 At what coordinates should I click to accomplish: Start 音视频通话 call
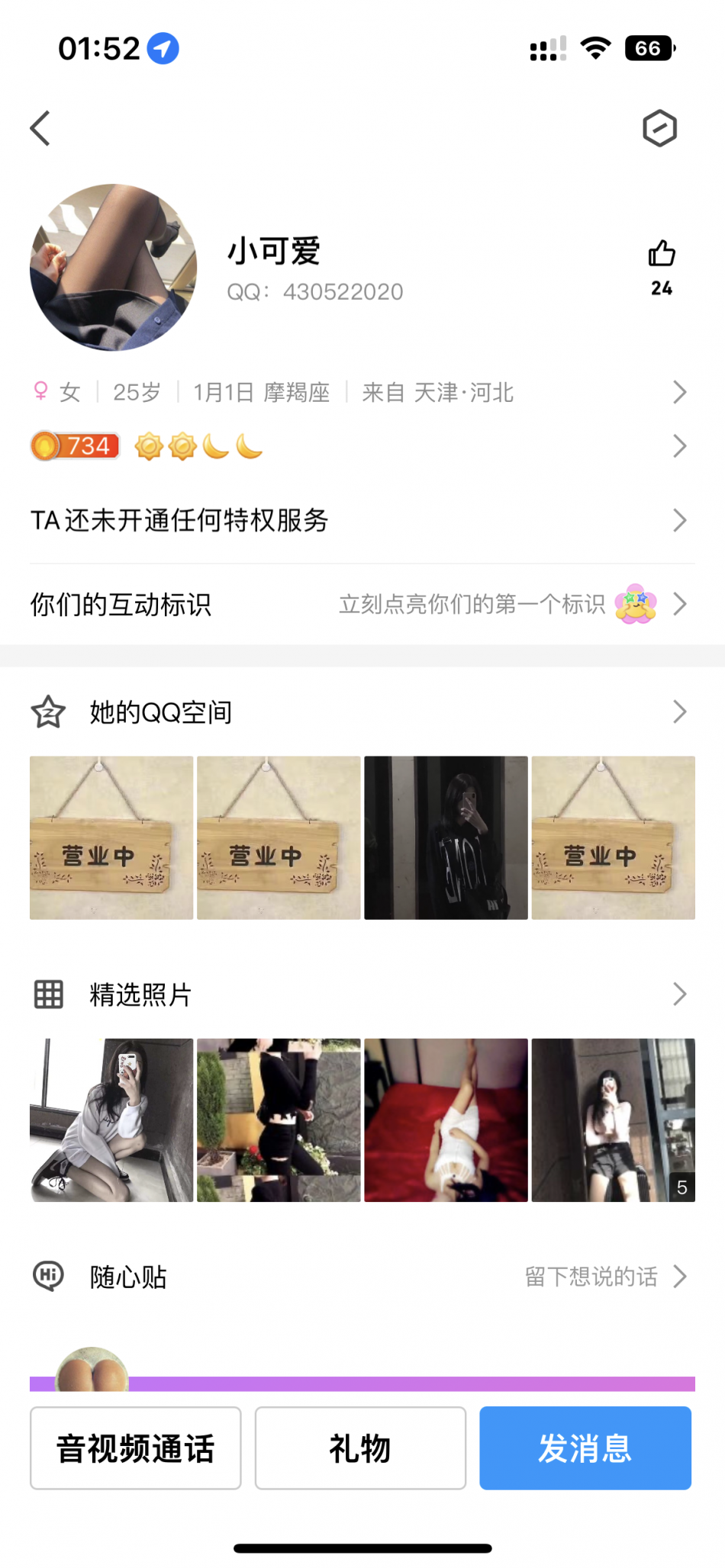pyautogui.click(x=136, y=1448)
